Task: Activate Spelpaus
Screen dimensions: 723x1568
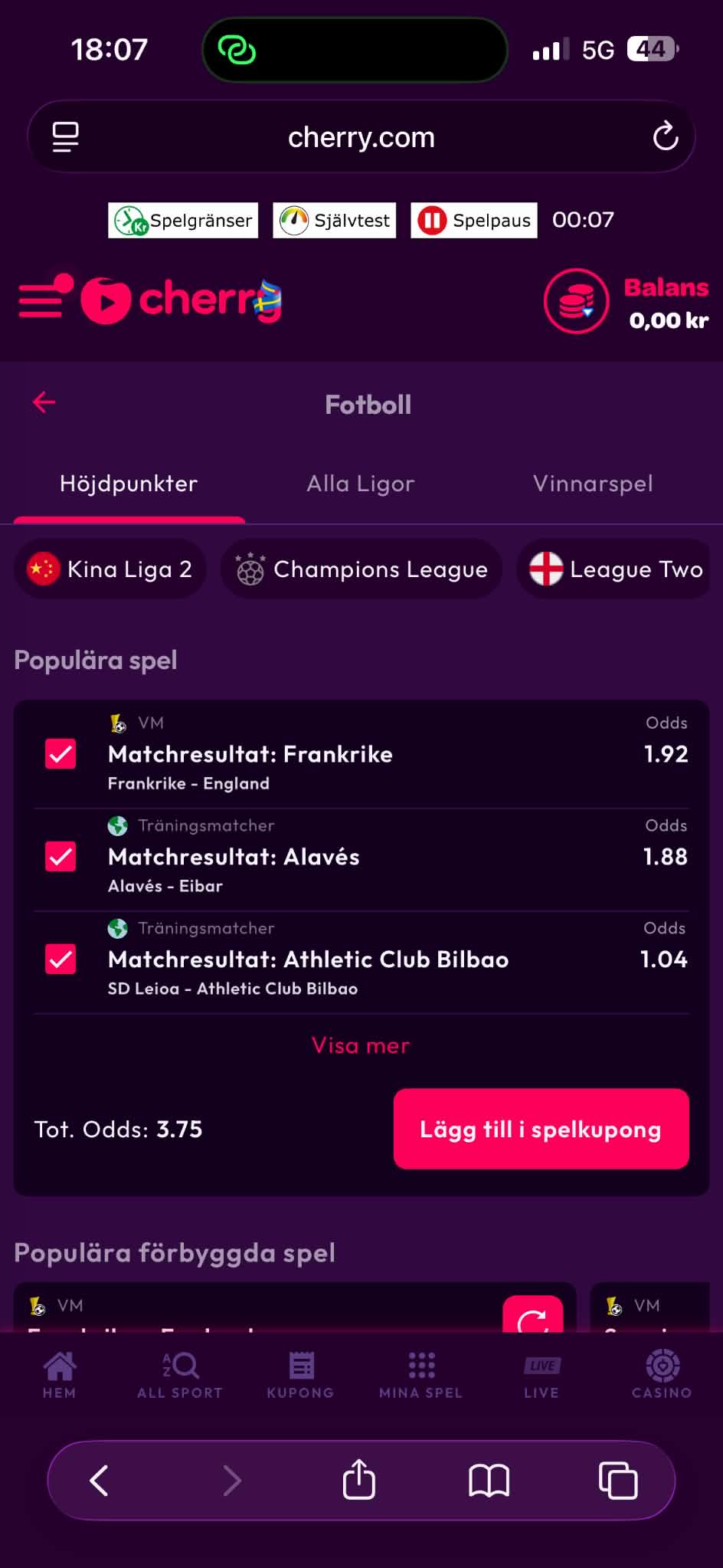Action: [474, 221]
